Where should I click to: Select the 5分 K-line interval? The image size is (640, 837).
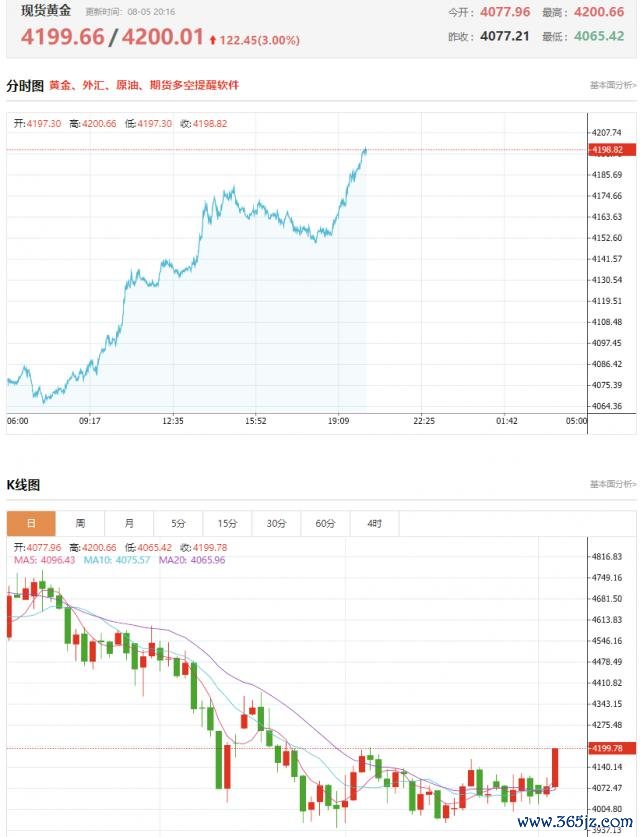click(x=178, y=523)
